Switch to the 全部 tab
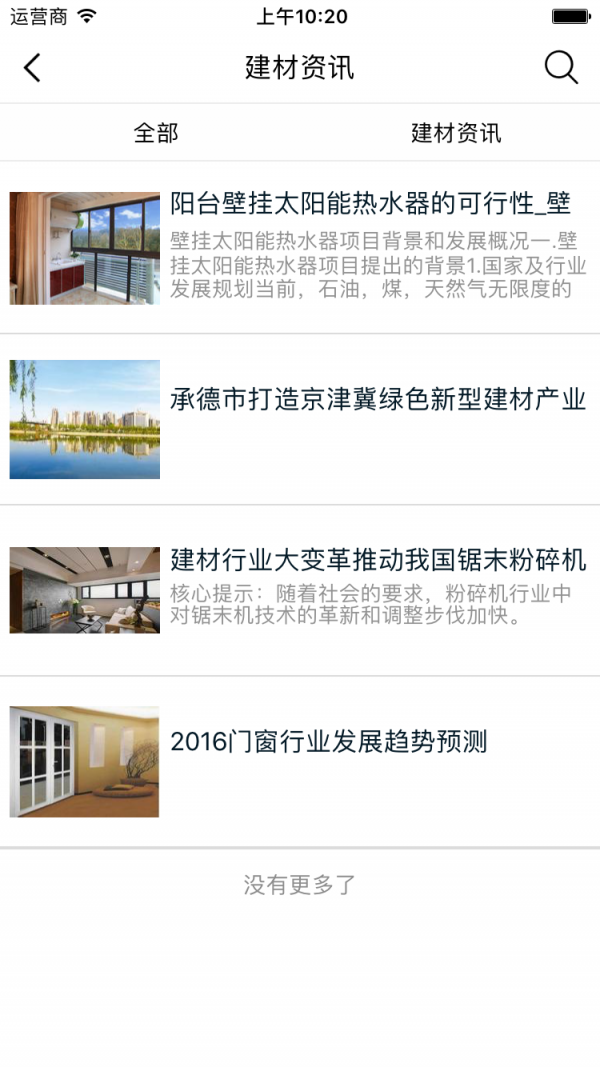Image resolution: width=600 pixels, height=1067 pixels. click(156, 133)
